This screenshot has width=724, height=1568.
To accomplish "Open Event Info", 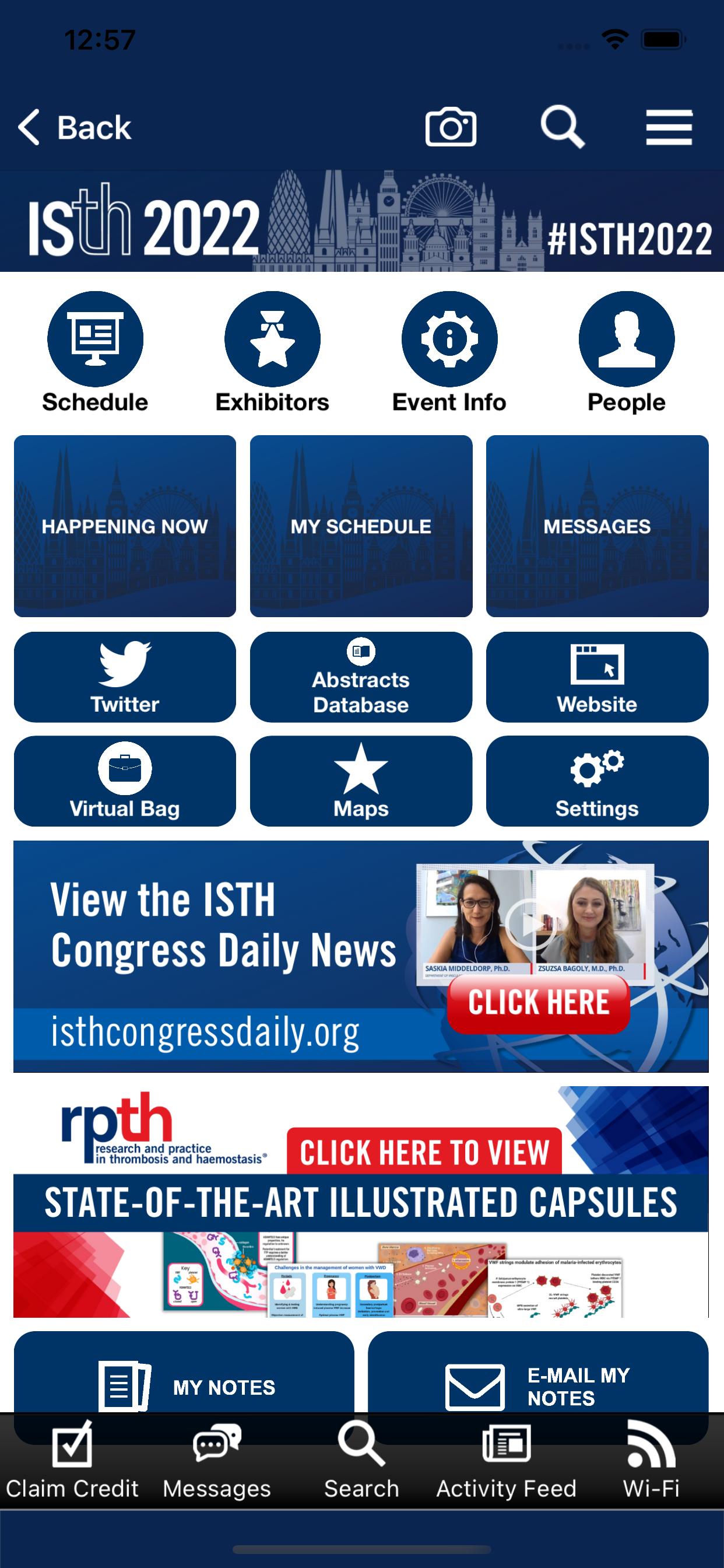I will [x=449, y=353].
